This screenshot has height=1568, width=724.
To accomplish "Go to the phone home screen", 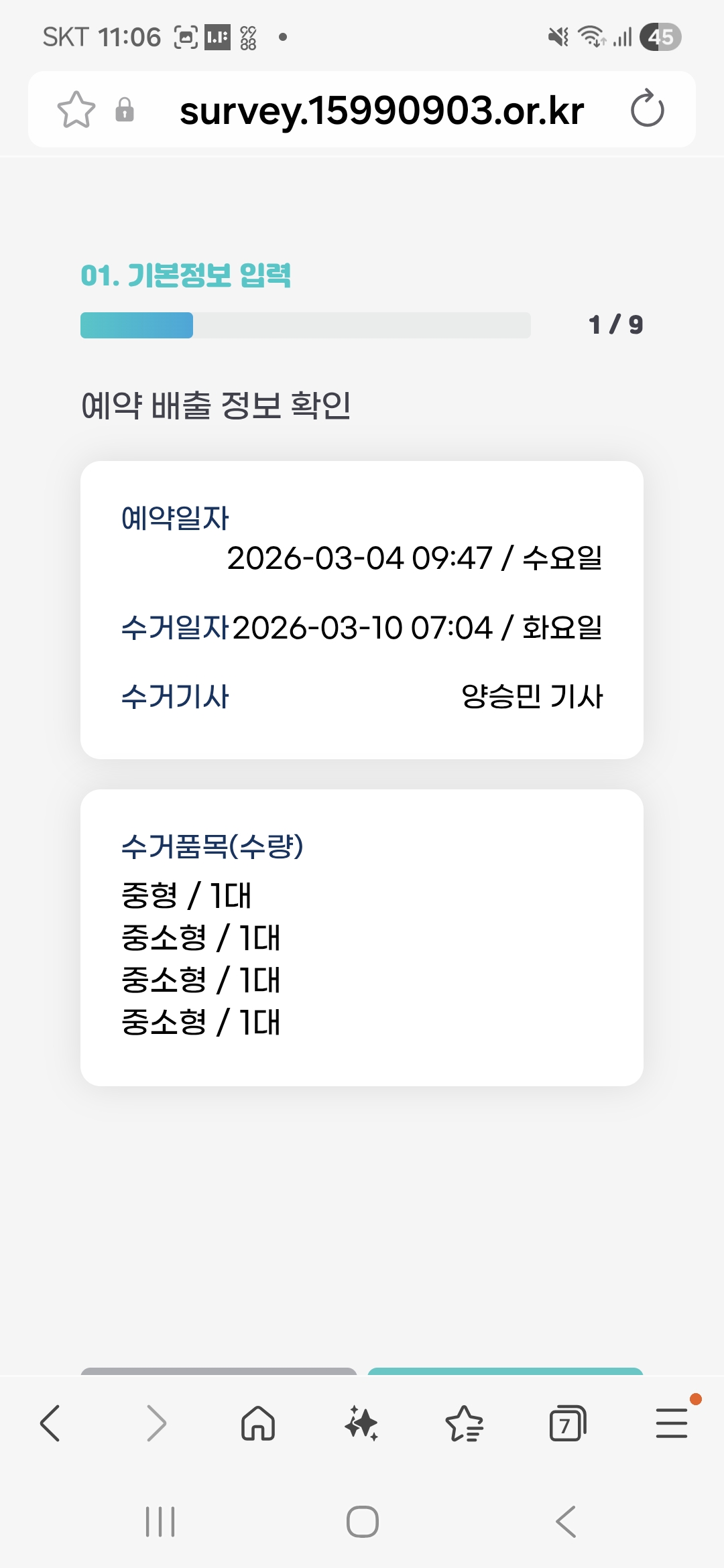I will point(363,1522).
